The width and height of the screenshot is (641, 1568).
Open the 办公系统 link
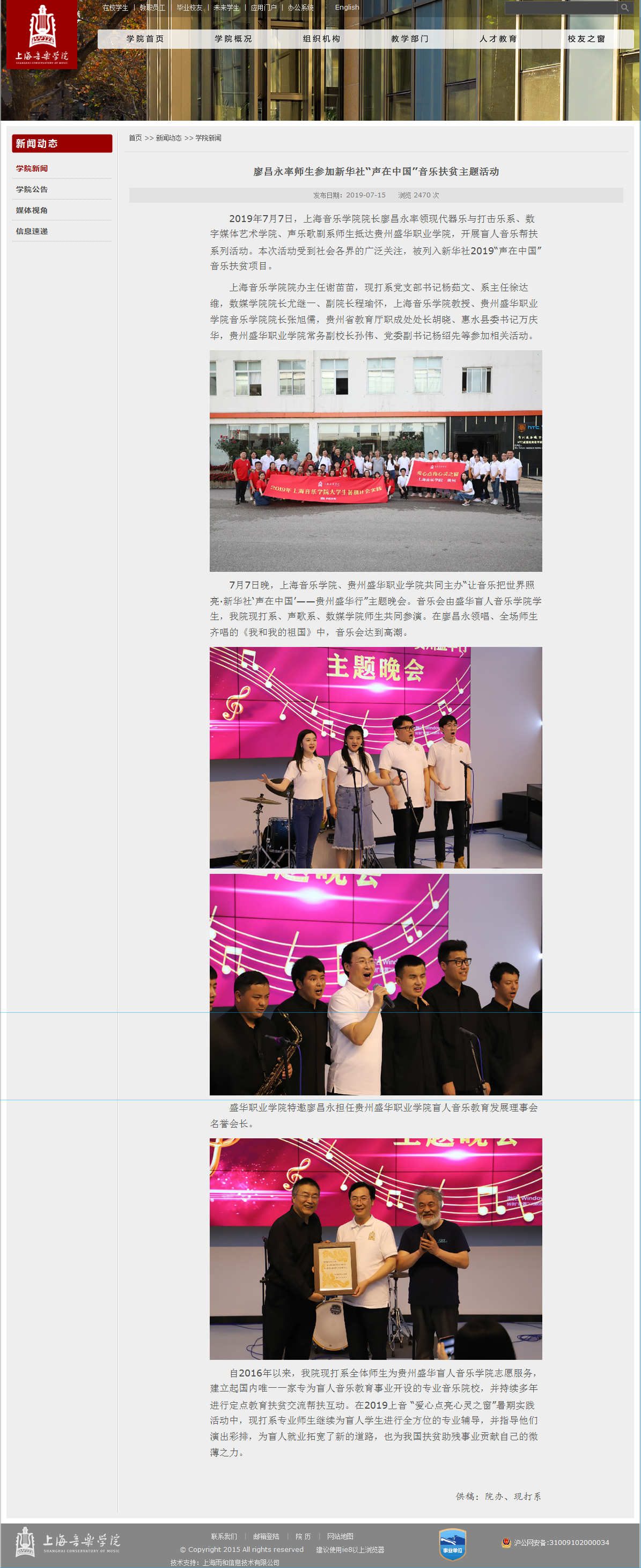click(301, 8)
